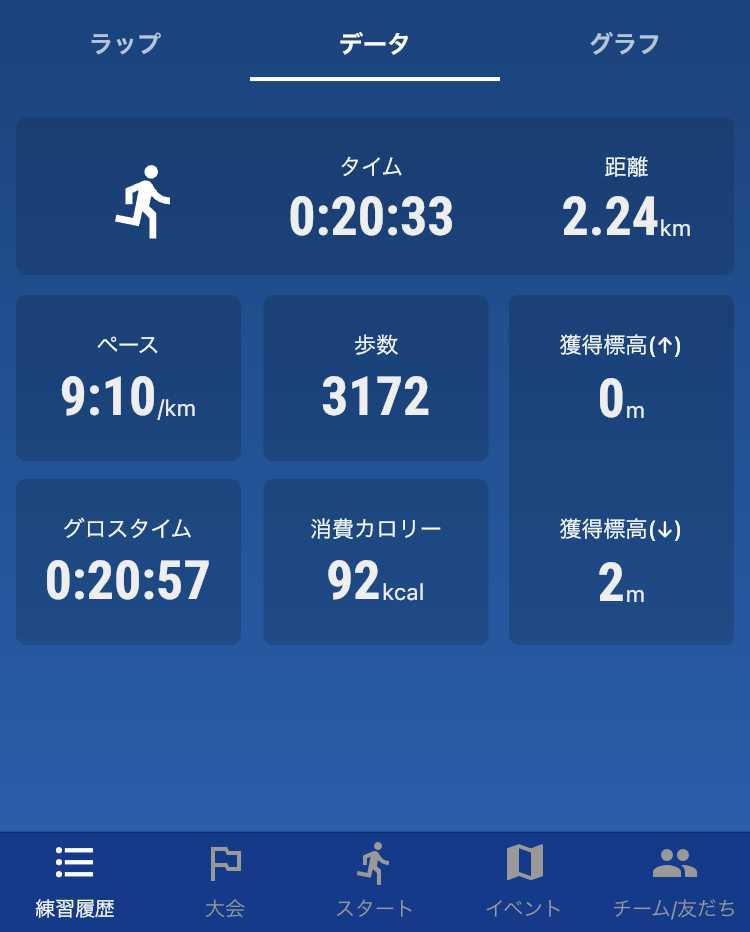Open the グラフ tab

[x=624, y=44]
